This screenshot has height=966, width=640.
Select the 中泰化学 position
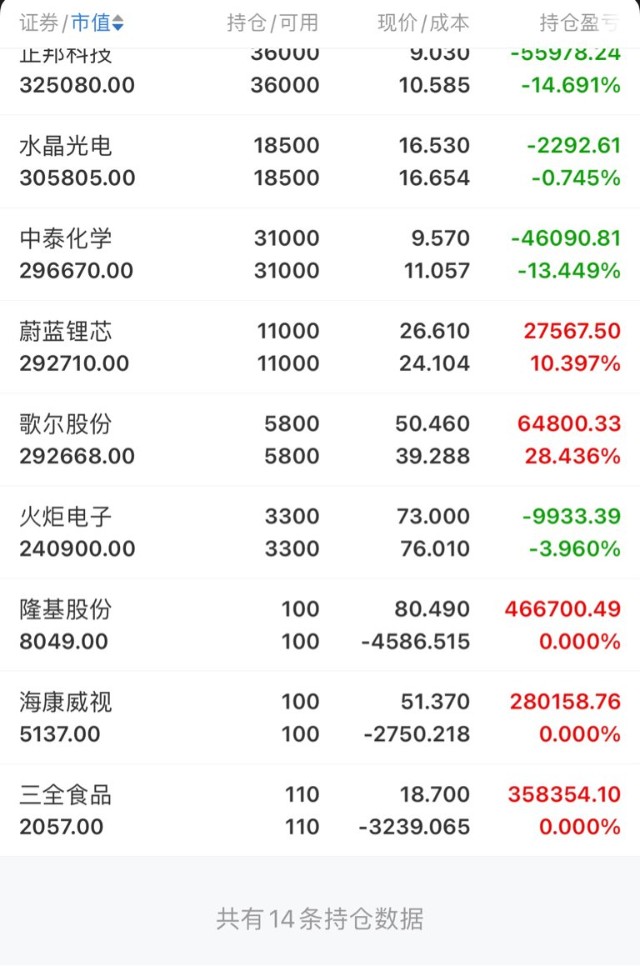pyautogui.click(x=320, y=254)
